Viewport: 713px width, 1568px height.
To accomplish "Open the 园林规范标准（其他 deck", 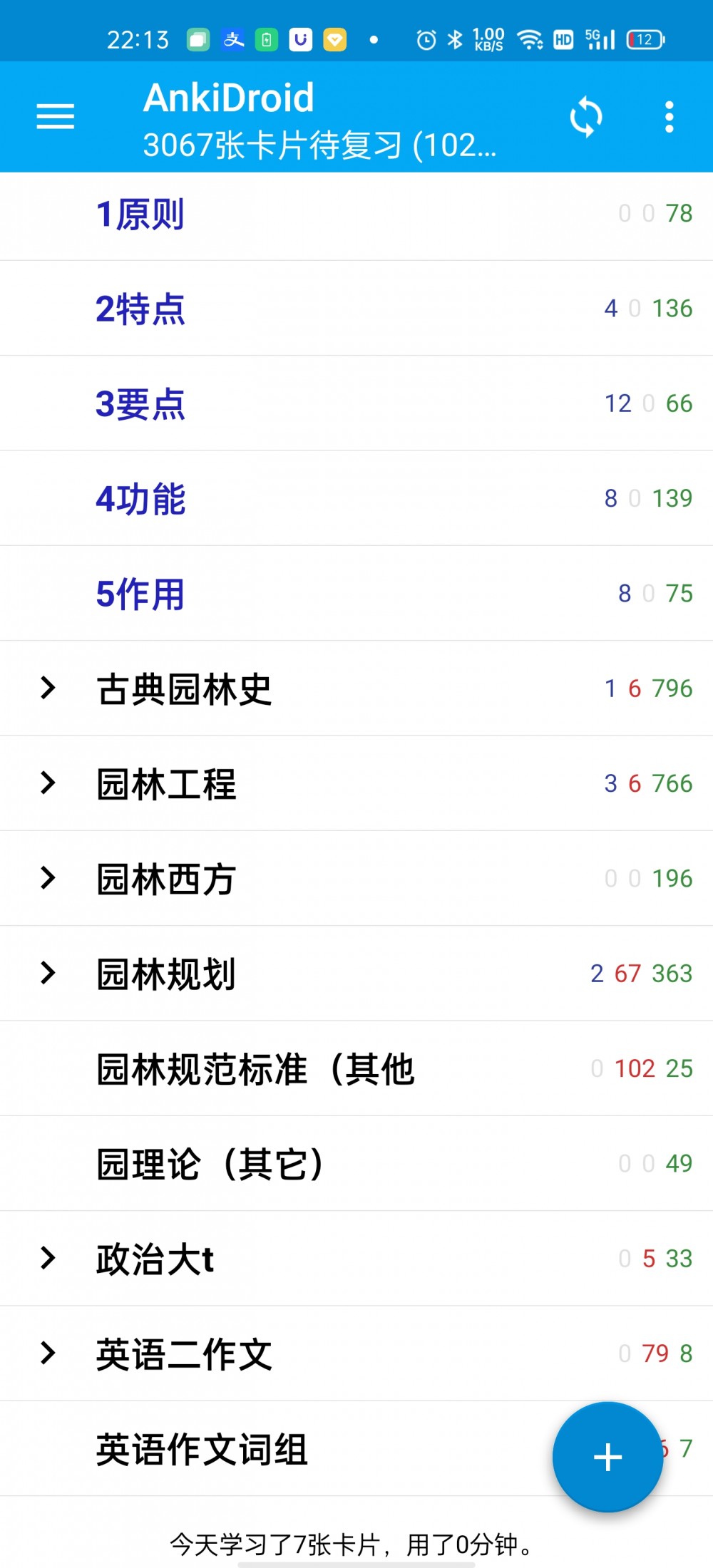I will tap(356, 1068).
